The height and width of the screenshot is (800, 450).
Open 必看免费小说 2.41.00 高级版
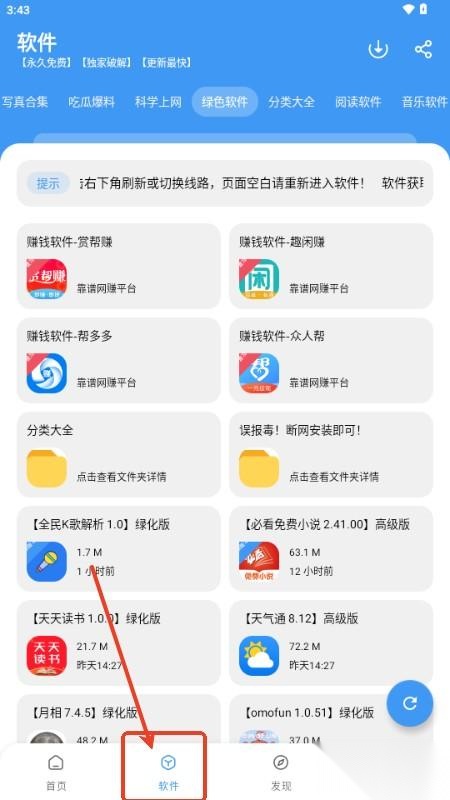click(x=331, y=548)
